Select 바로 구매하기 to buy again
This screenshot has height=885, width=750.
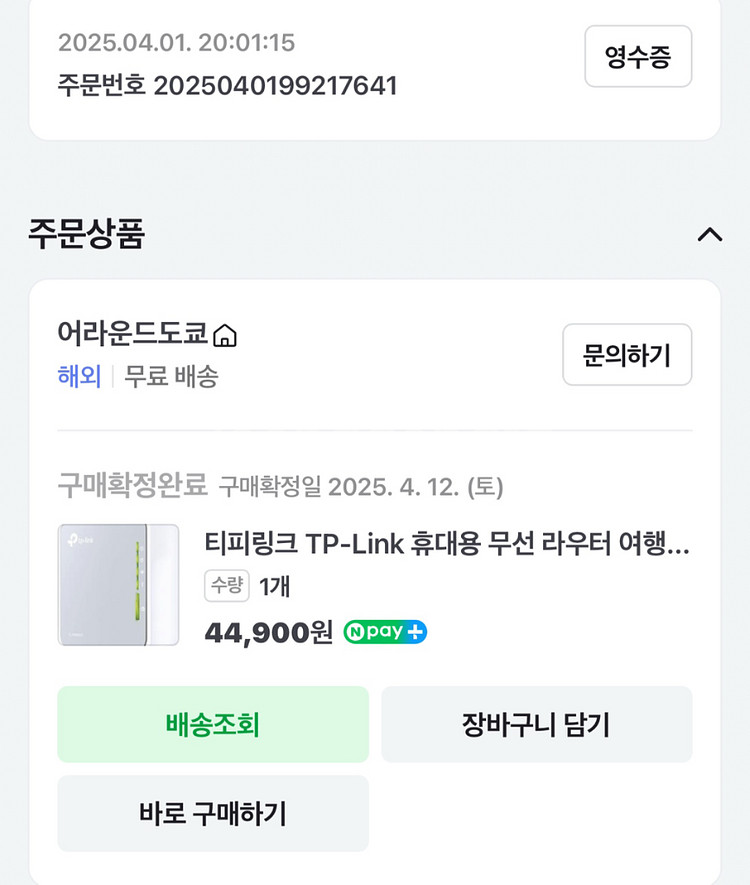pos(212,813)
